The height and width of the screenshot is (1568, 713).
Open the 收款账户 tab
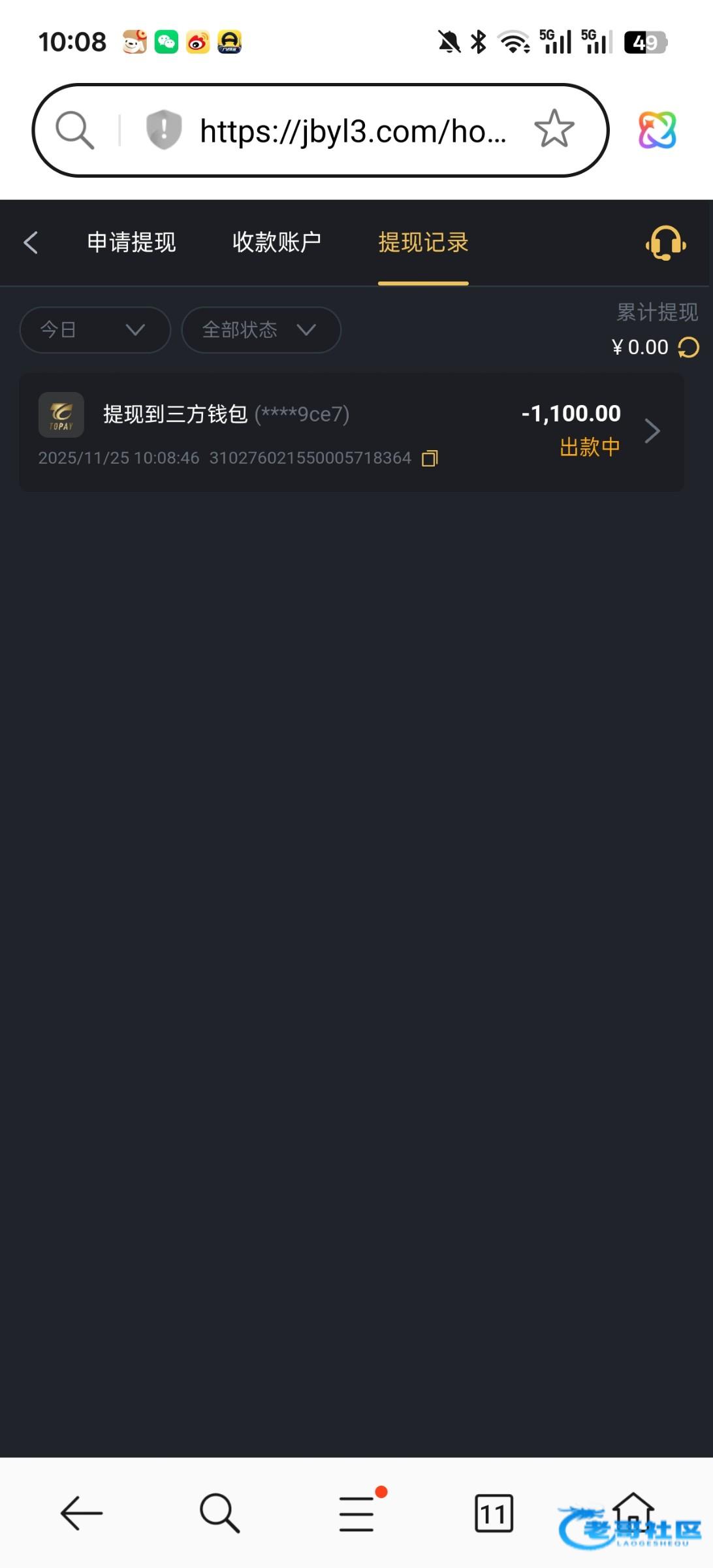277,242
